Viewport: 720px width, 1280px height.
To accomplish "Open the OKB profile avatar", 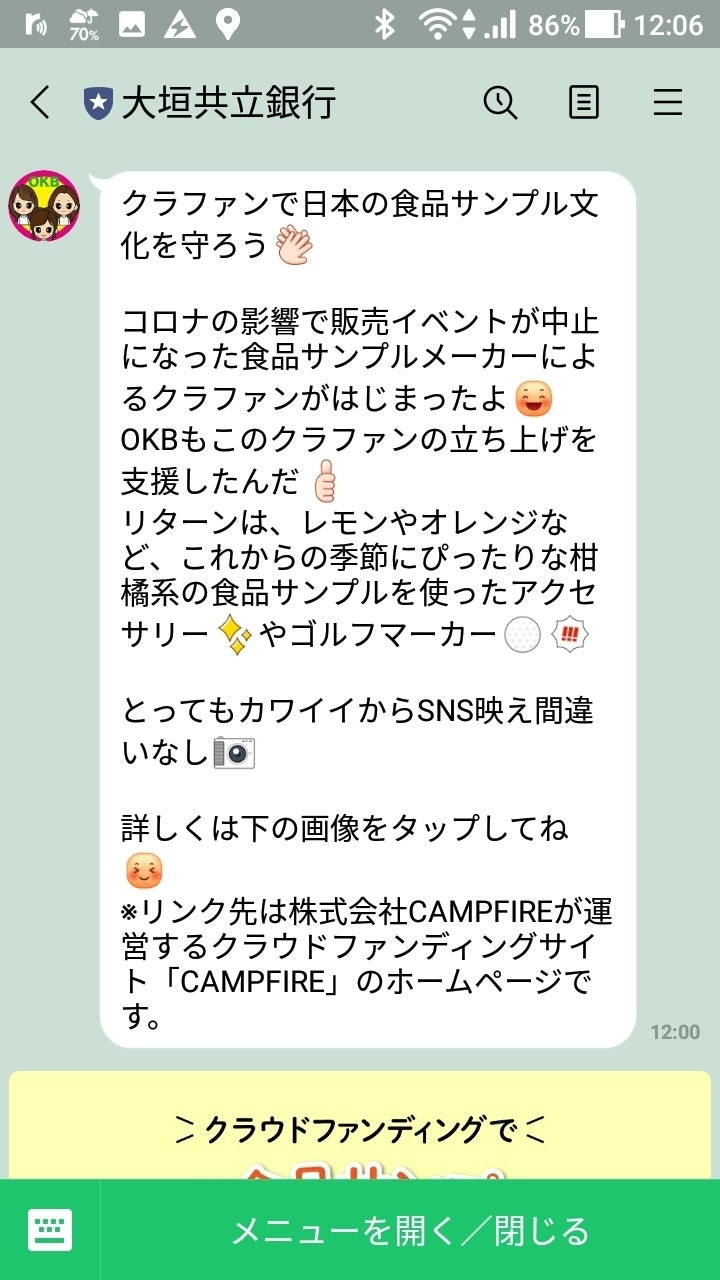I will click(44, 206).
